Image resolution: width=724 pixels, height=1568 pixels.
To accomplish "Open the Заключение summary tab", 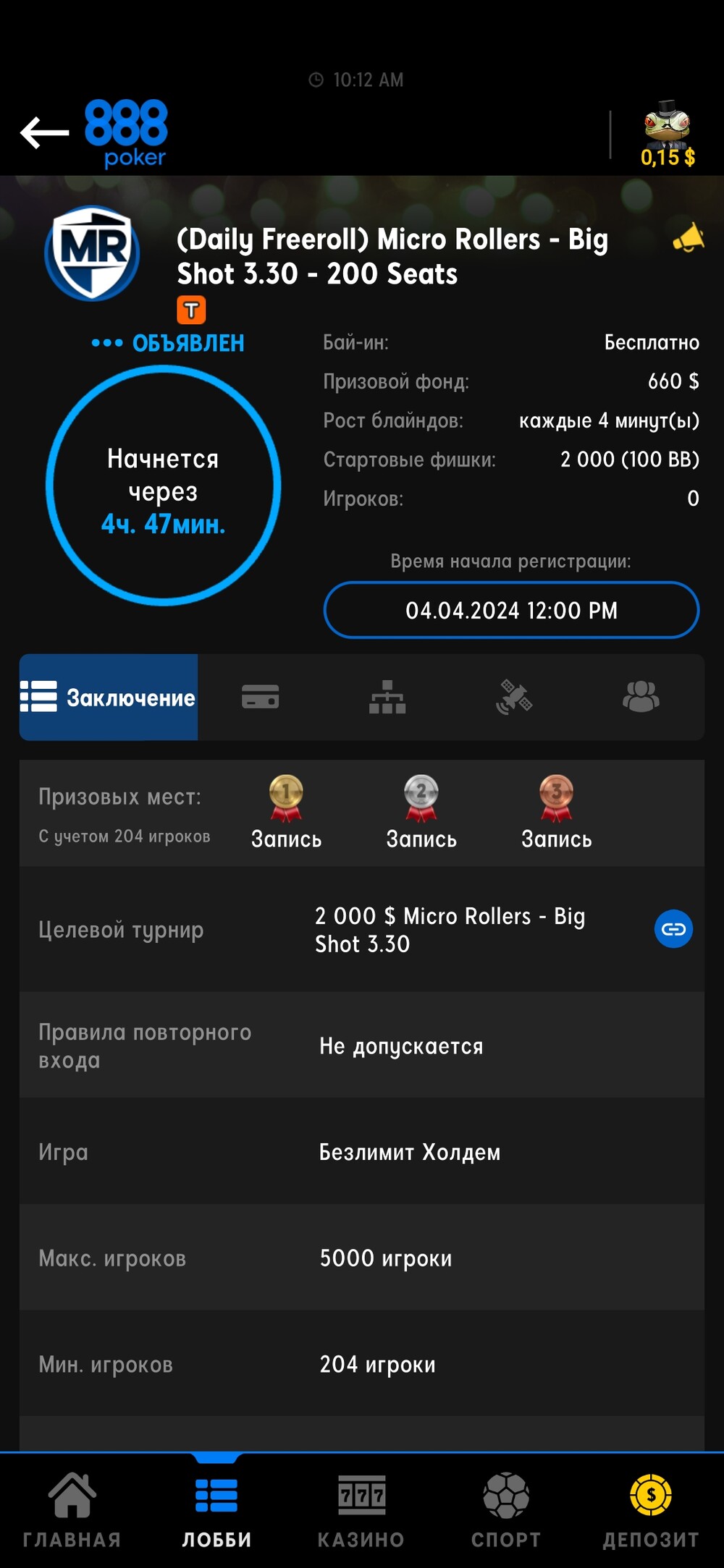I will (x=109, y=698).
